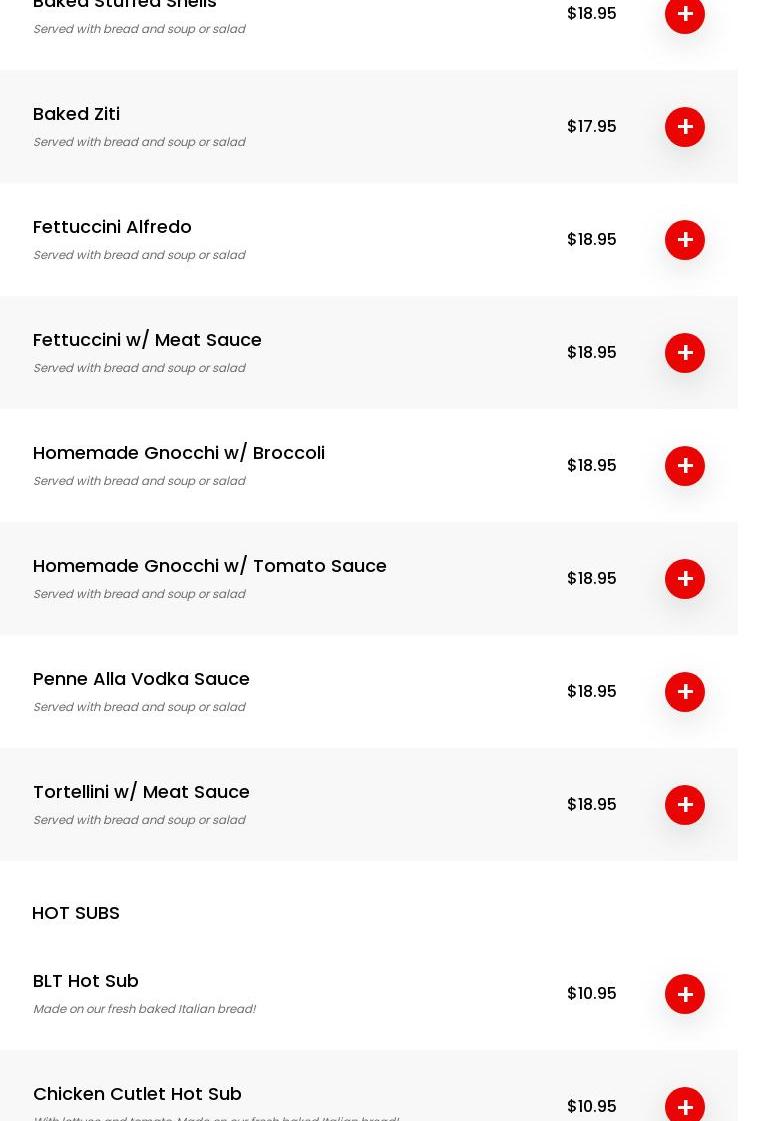
Task: Add Penne Alla Vodka Sauce to order
Action: [685, 692]
